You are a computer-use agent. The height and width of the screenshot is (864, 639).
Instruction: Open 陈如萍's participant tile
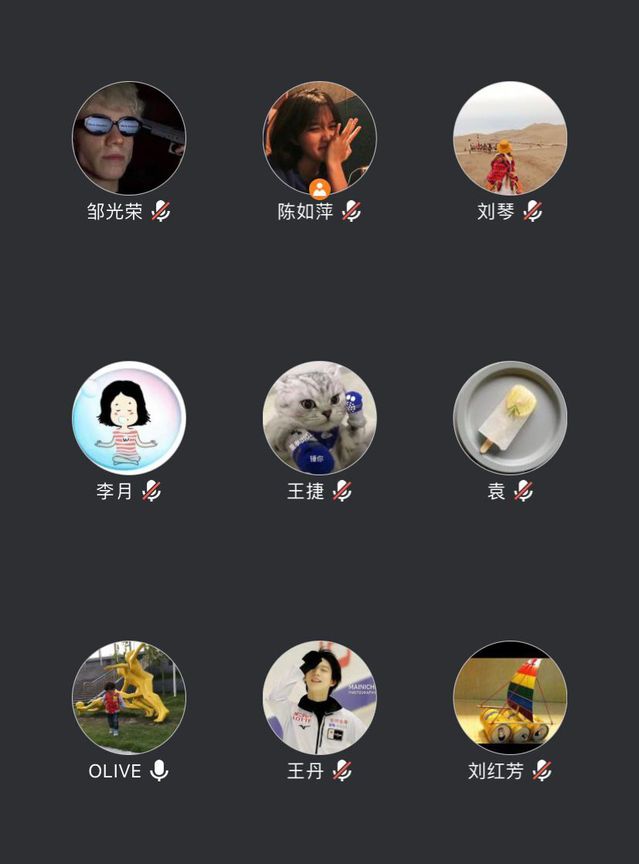pyautogui.click(x=320, y=138)
